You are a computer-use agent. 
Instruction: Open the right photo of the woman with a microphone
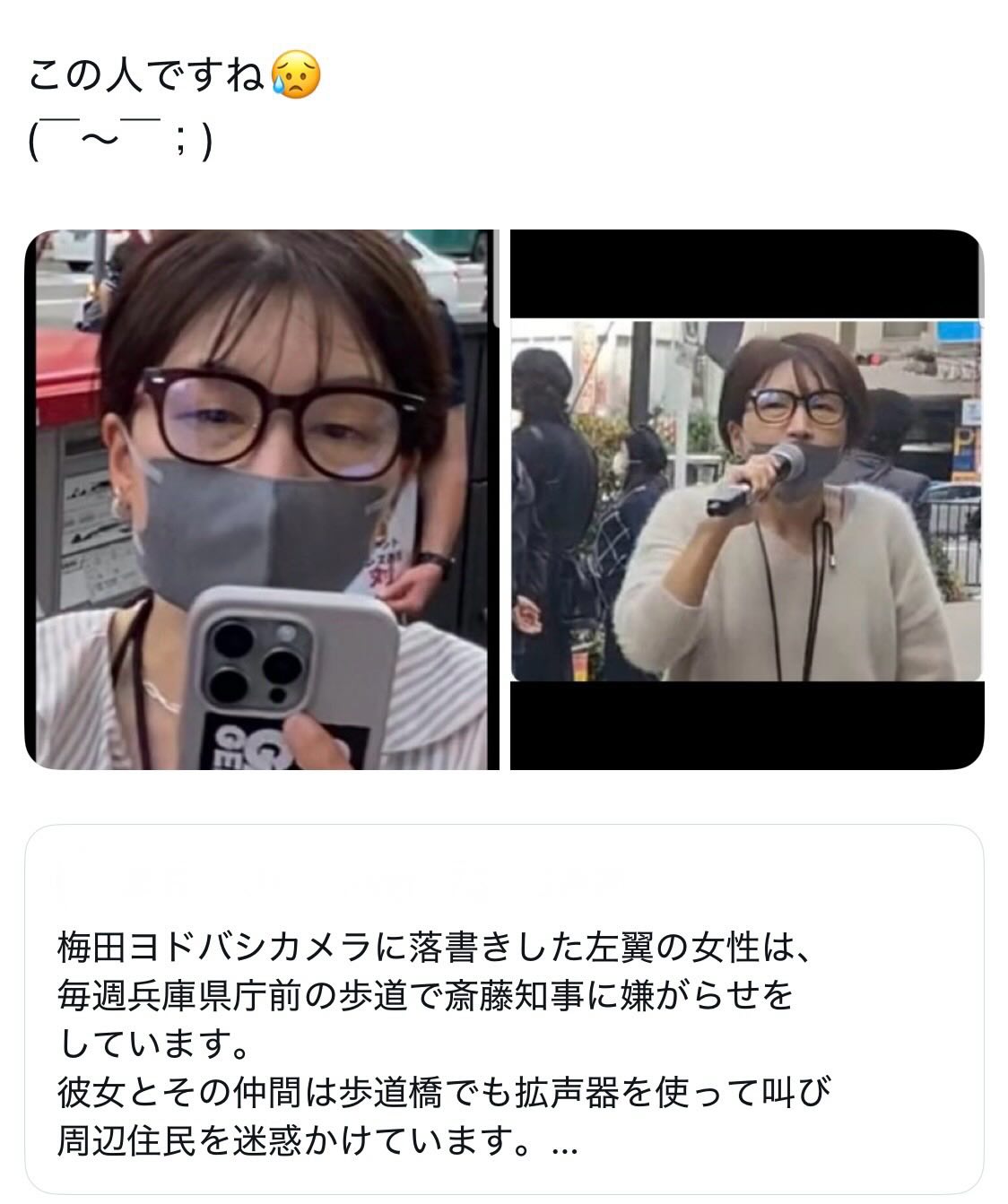pyautogui.click(x=746, y=499)
